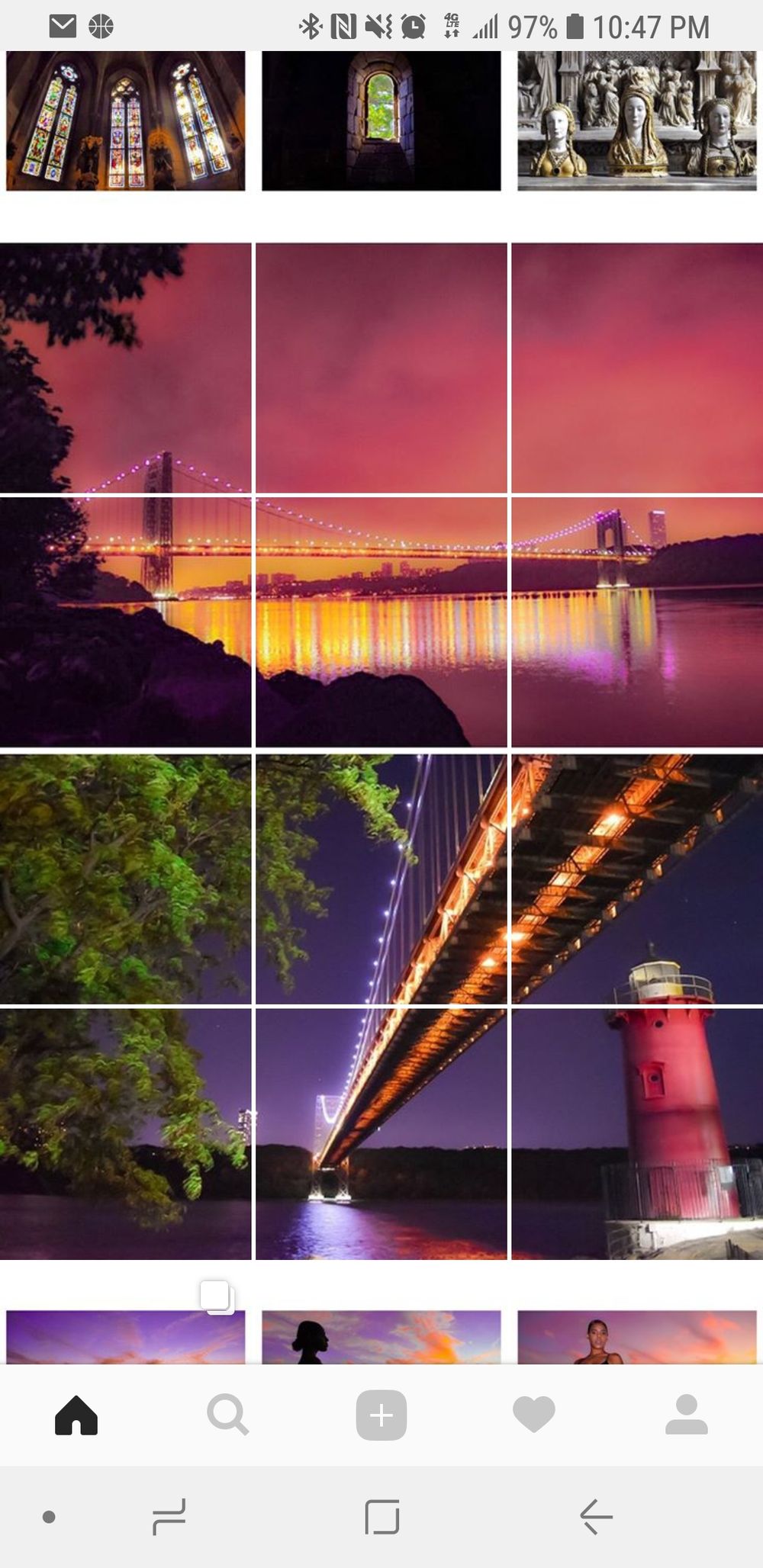
Task: Go back using the system back button
Action: [x=596, y=1516]
